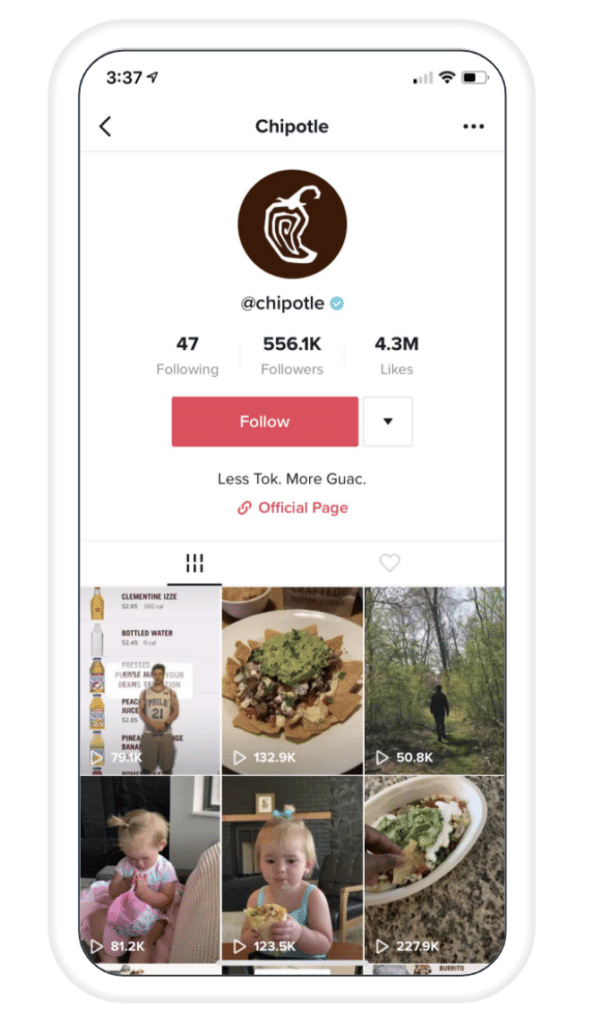
Task: Open the three-dot overflow menu
Action: [x=473, y=127]
